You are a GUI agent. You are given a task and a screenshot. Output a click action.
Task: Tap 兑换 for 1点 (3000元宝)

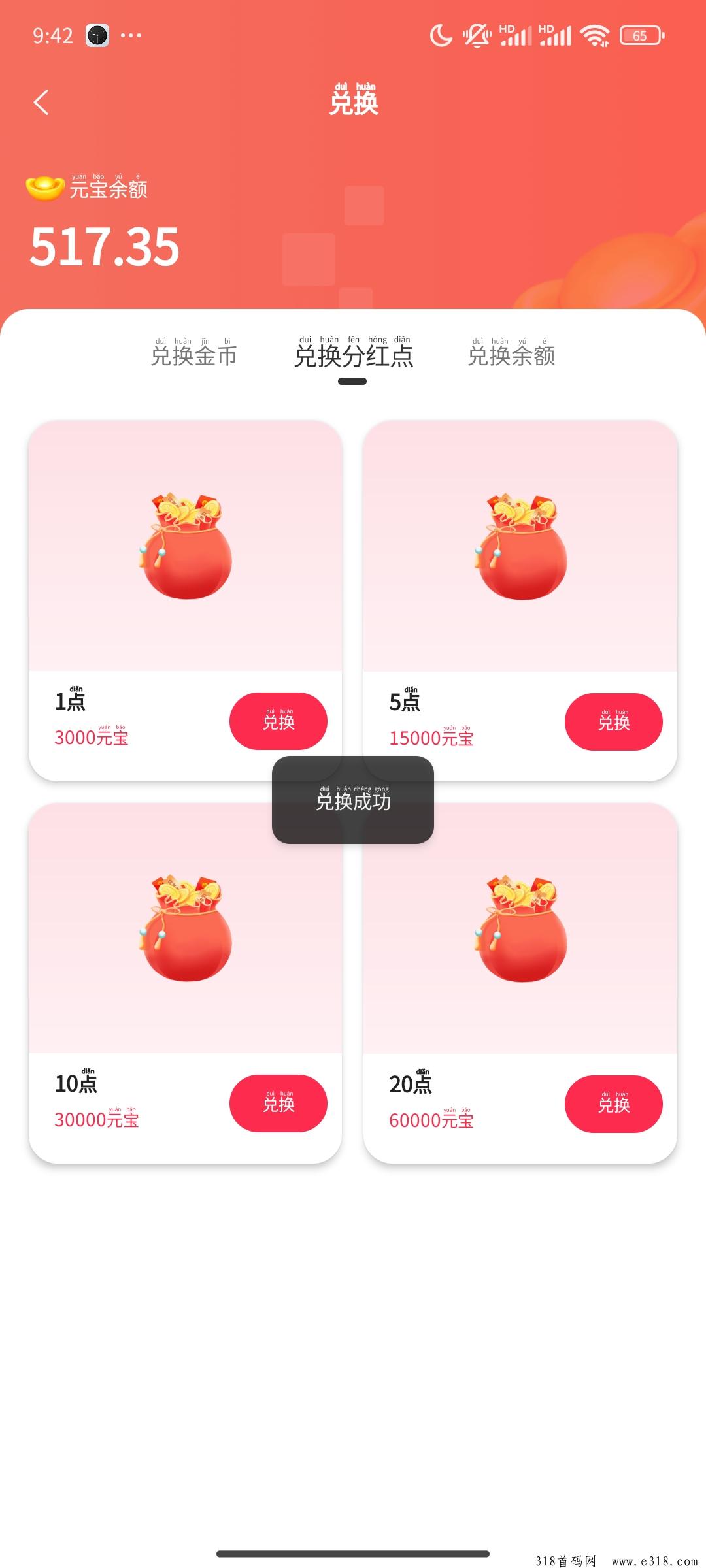278,721
